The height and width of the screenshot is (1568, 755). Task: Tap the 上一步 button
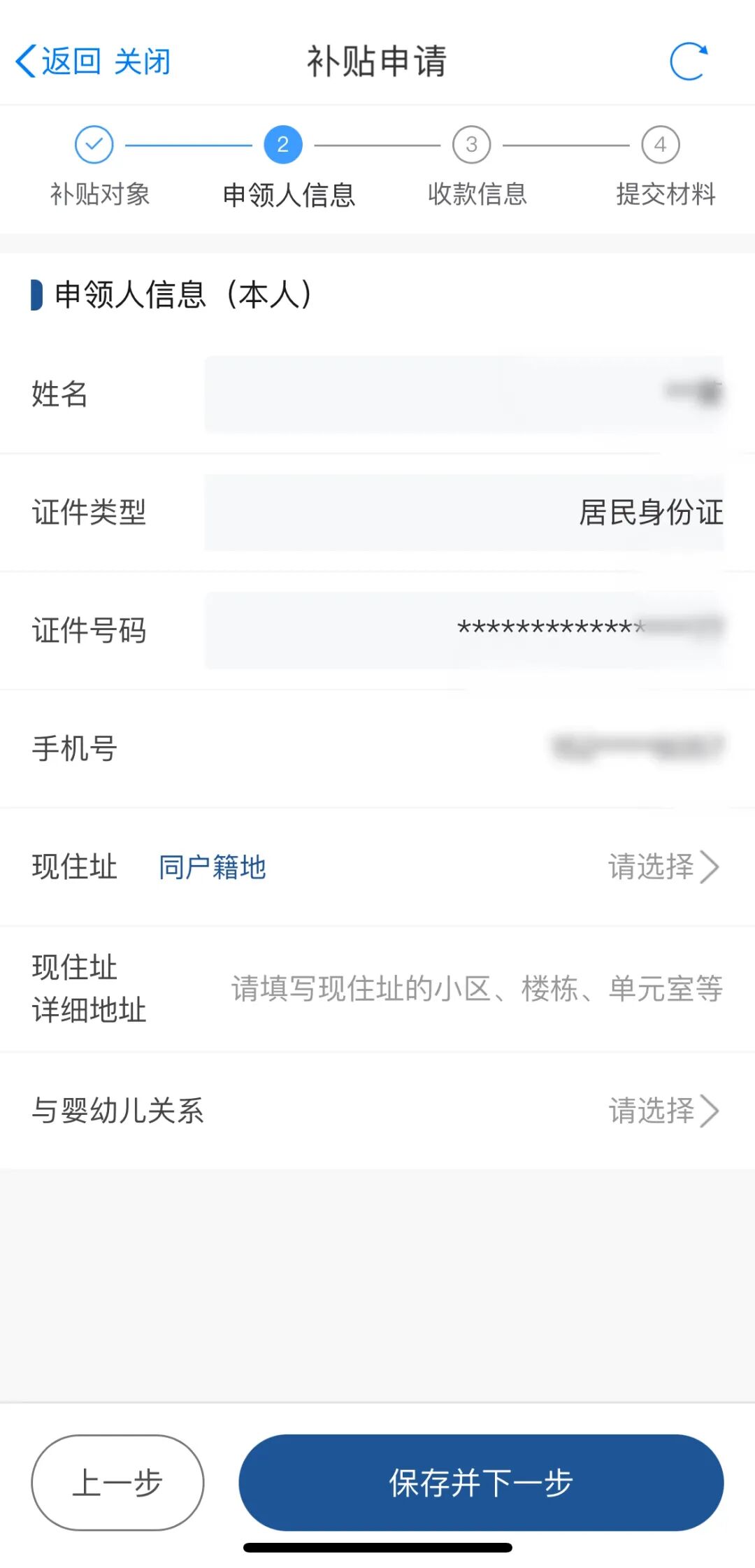coord(117,1482)
